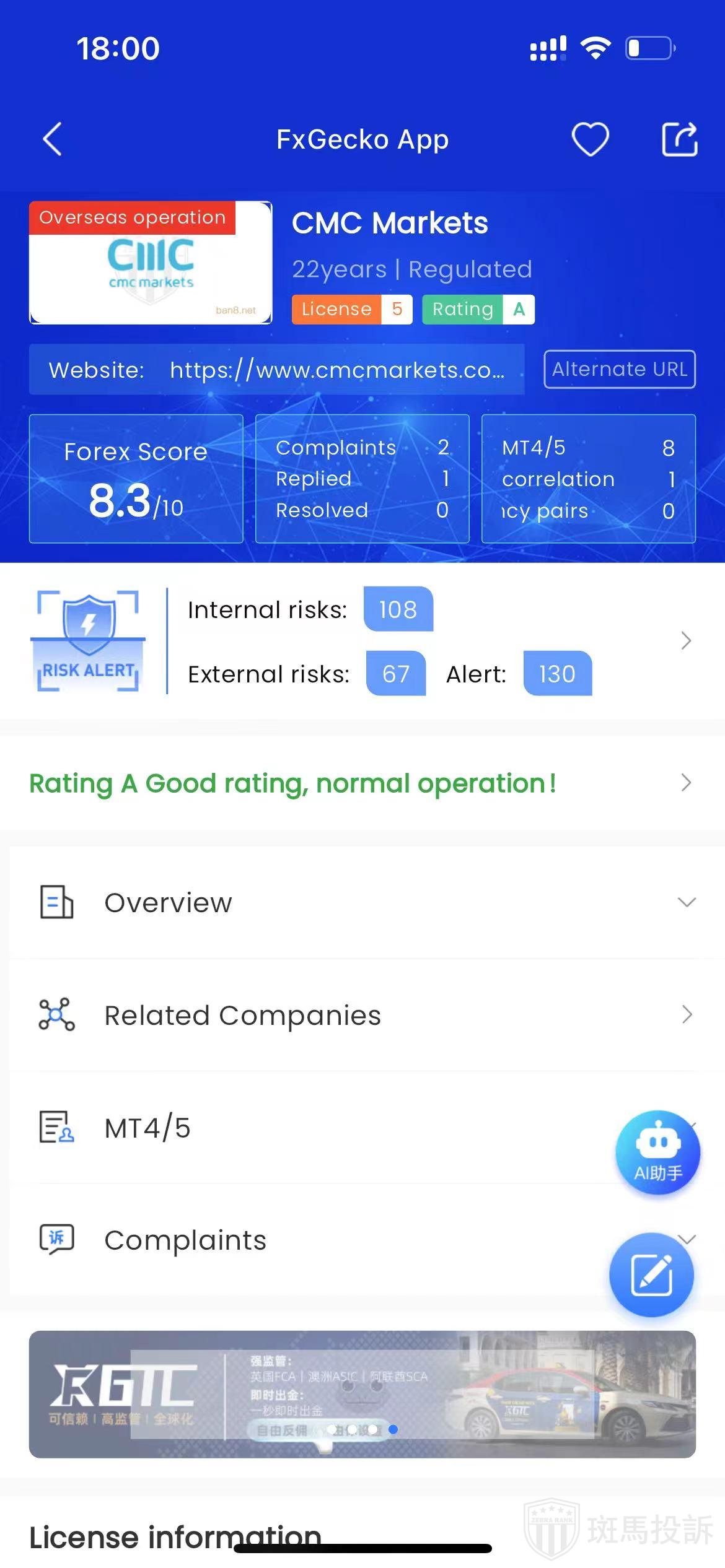Favorite CMC Markets with the heart icon

(x=589, y=139)
